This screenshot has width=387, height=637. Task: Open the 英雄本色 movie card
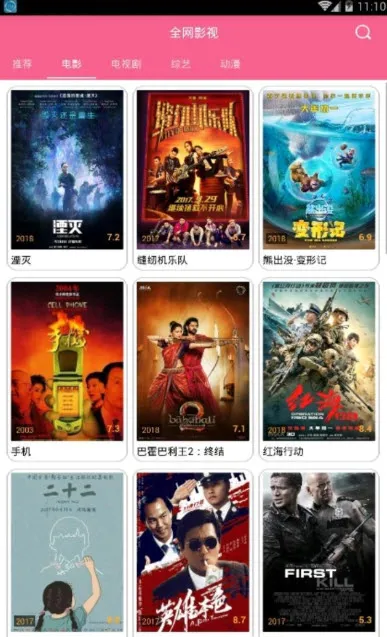(x=193, y=553)
